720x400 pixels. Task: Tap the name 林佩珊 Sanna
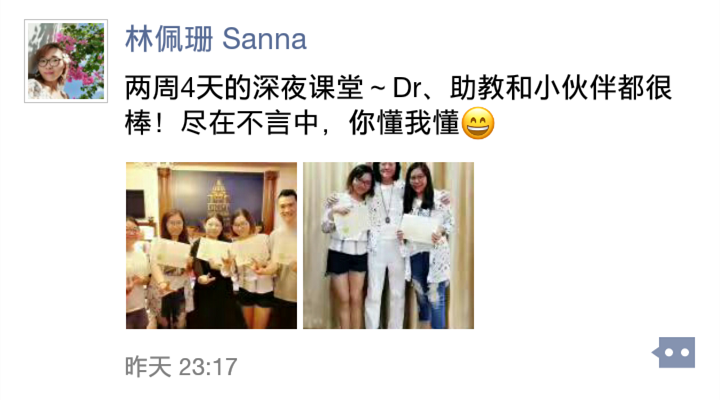coord(215,39)
